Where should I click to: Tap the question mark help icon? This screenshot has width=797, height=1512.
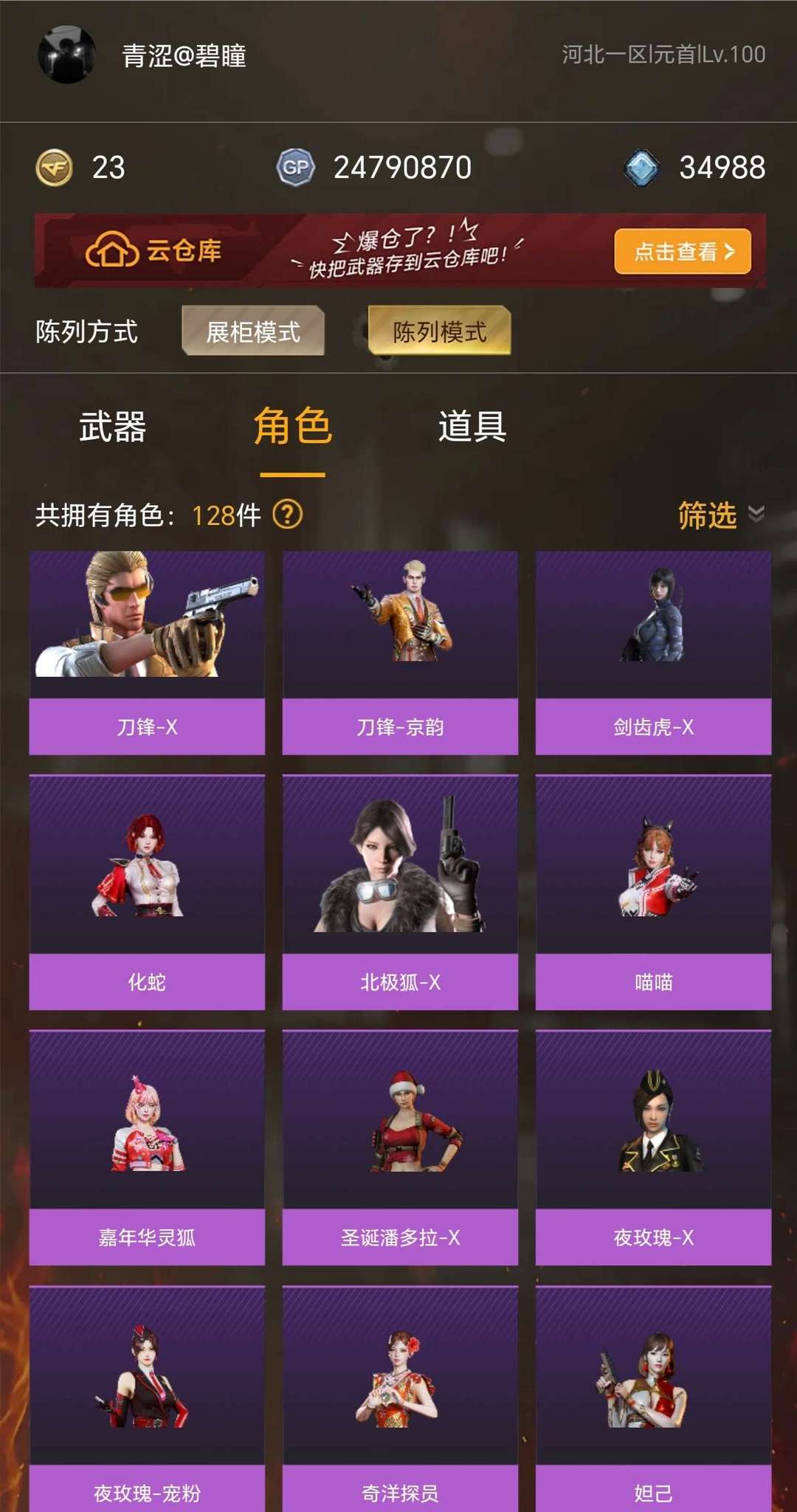[288, 515]
